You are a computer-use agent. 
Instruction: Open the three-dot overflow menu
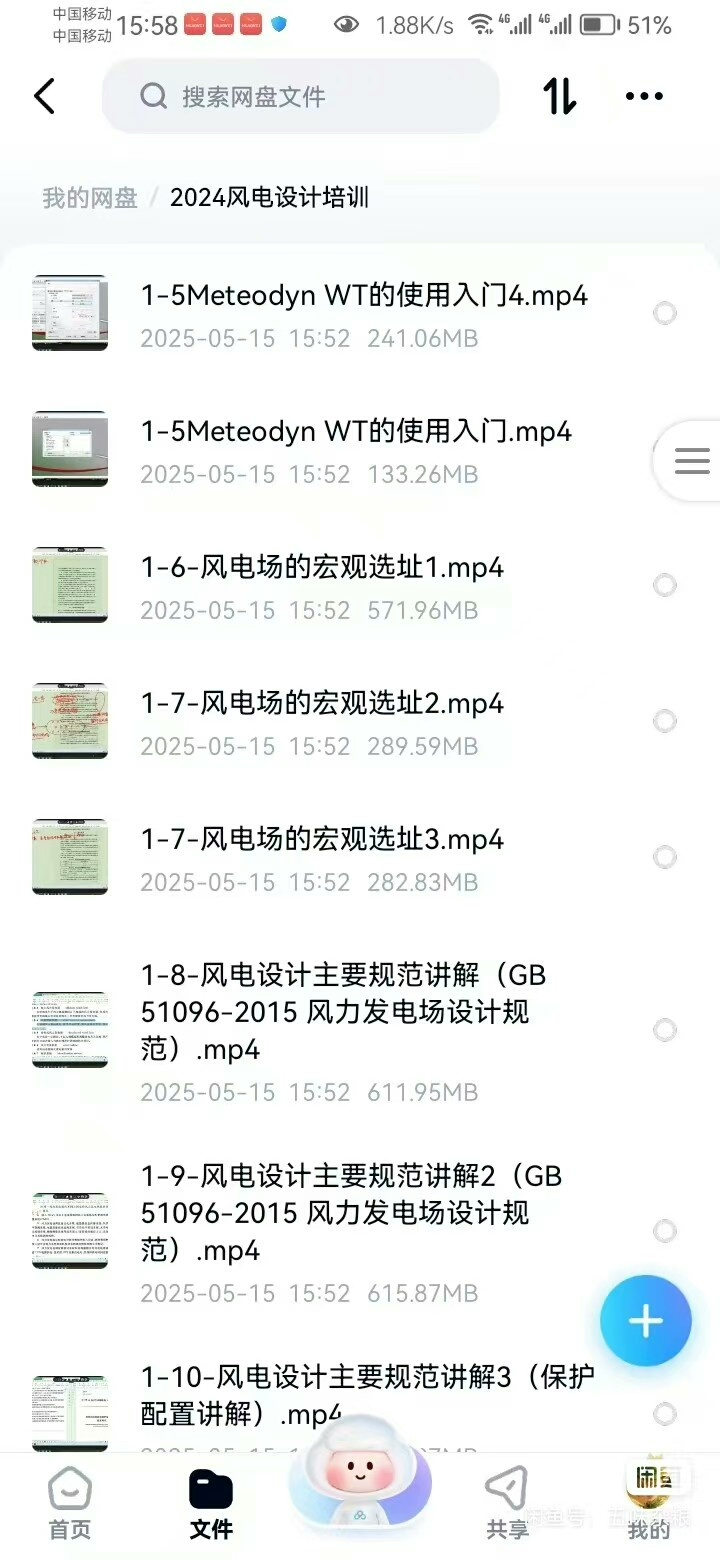[x=644, y=97]
